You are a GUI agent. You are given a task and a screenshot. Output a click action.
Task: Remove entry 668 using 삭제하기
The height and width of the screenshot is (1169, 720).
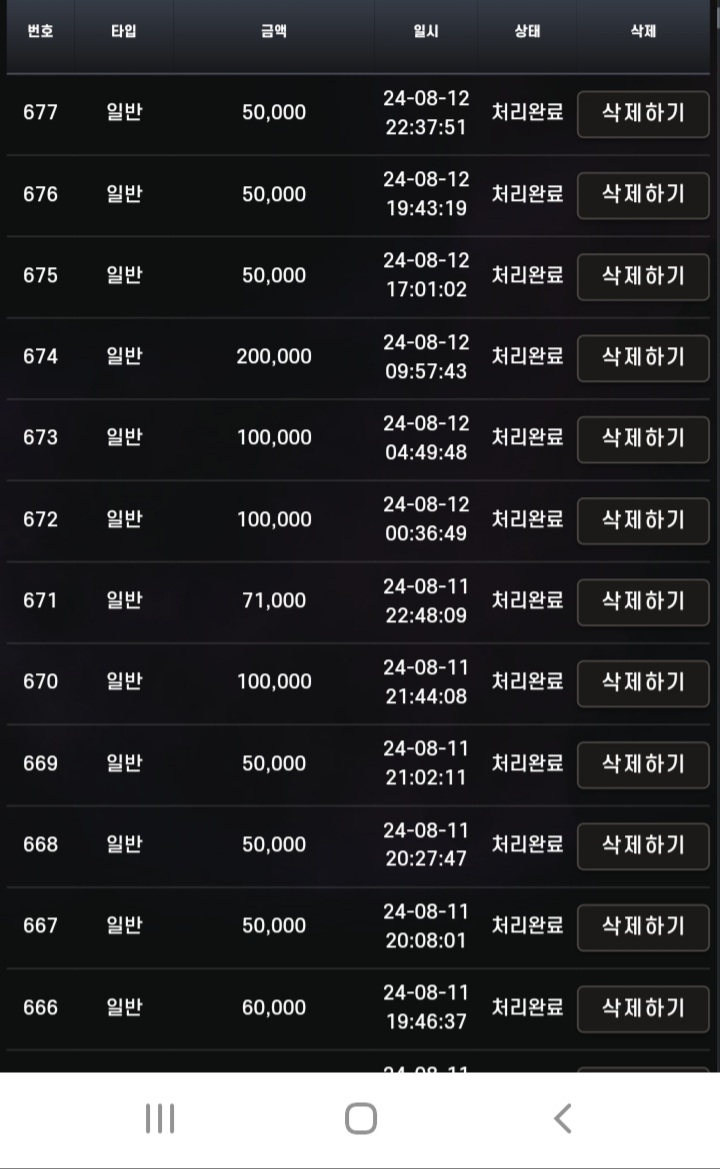point(642,846)
